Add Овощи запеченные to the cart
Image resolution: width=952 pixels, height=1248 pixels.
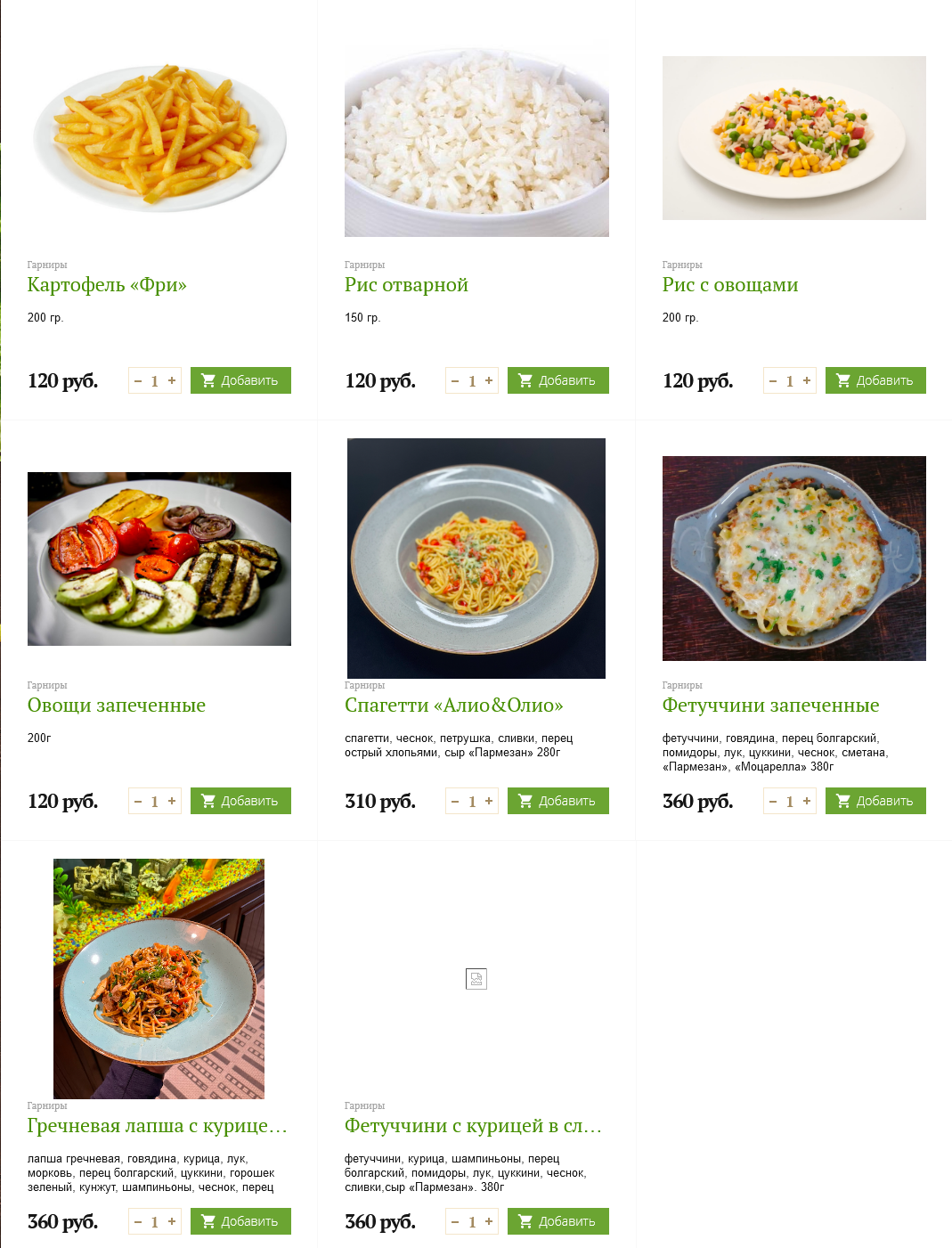click(x=240, y=801)
